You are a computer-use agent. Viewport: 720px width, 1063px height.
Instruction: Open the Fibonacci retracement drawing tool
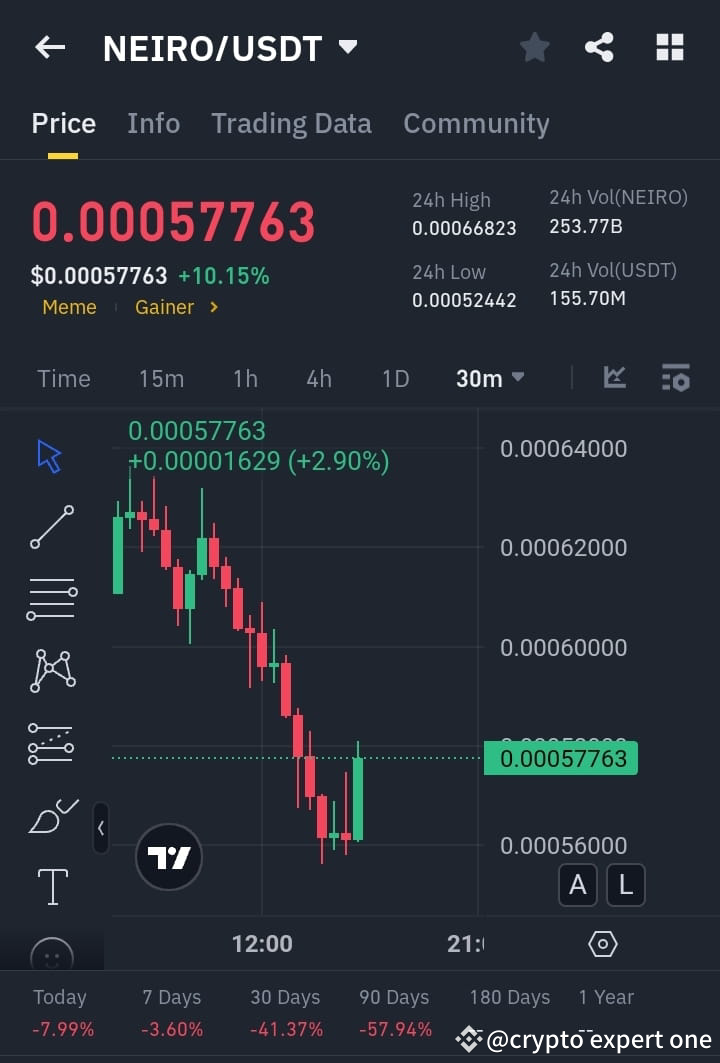(x=51, y=742)
